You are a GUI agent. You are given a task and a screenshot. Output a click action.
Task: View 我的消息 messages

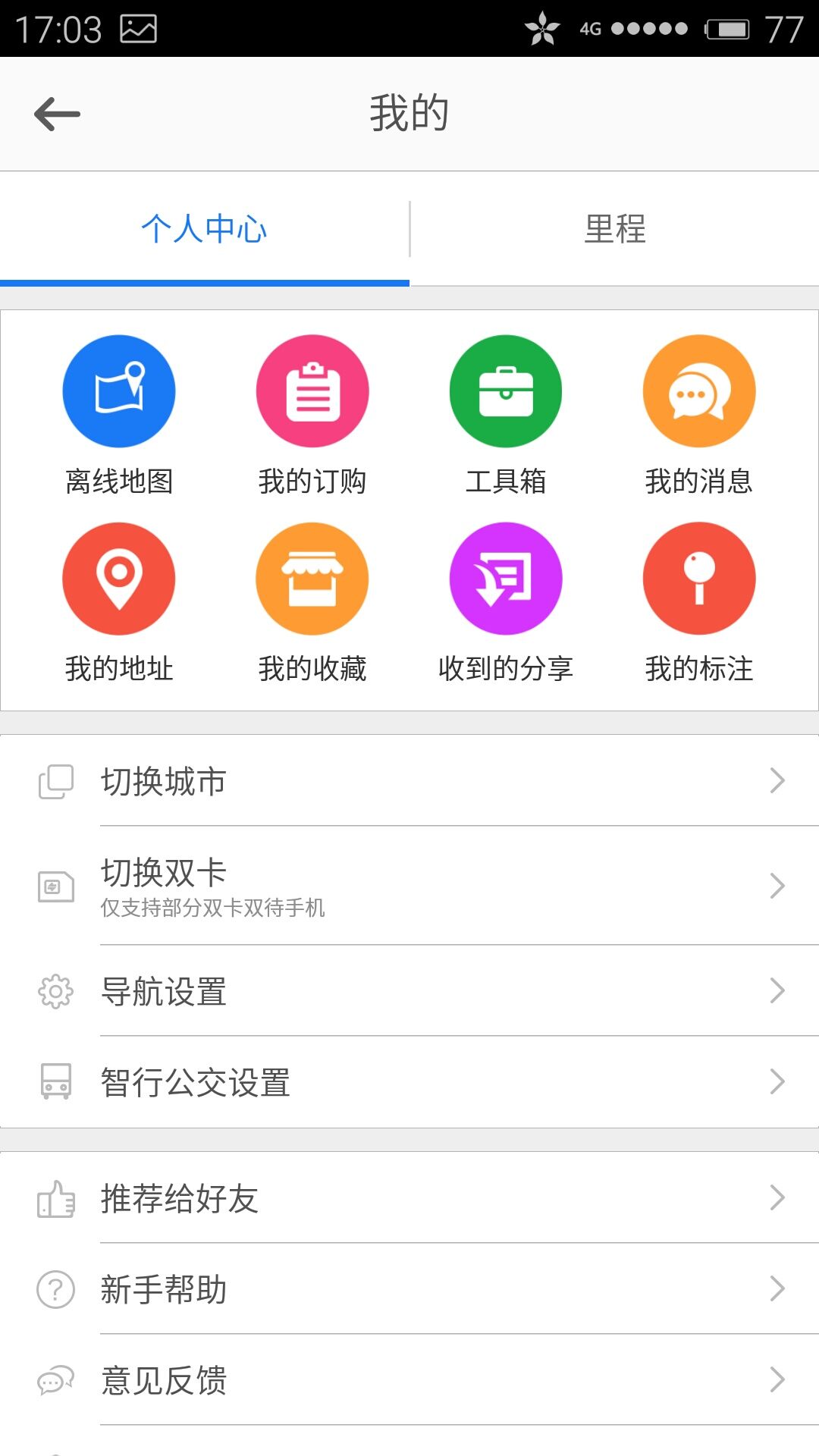tap(699, 416)
